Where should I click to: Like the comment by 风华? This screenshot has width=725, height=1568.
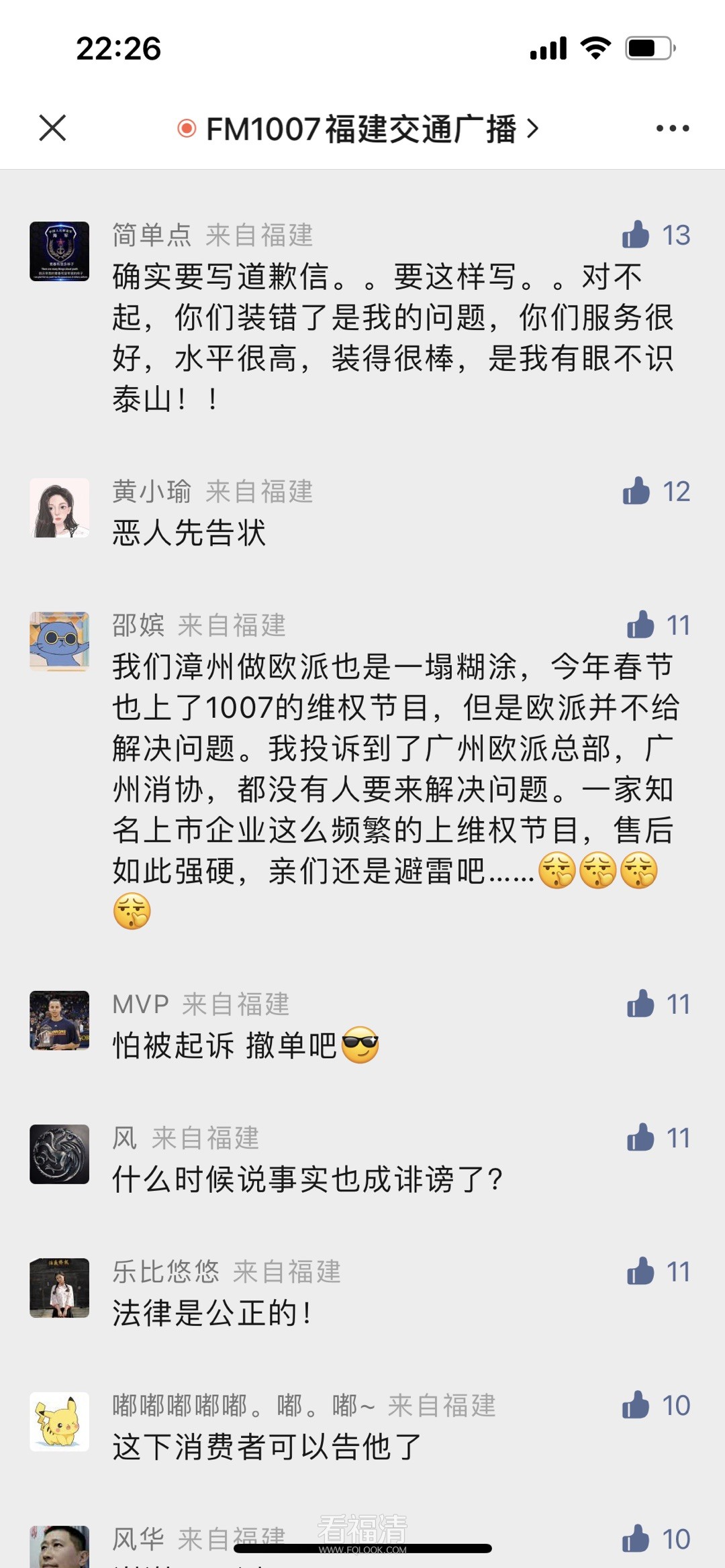636,1538
